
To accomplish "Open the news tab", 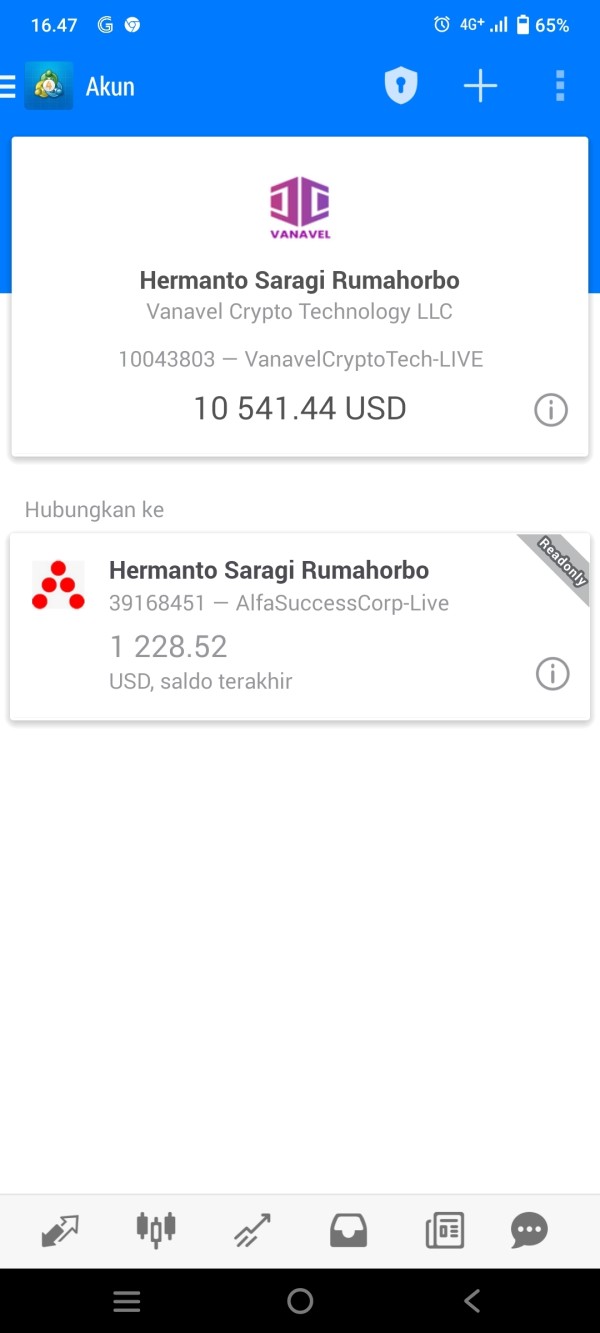I will click(444, 1230).
